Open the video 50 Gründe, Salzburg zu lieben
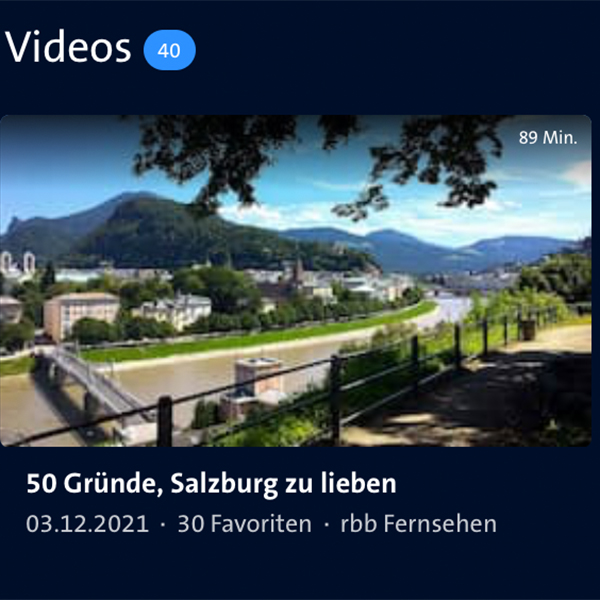 pos(296,281)
